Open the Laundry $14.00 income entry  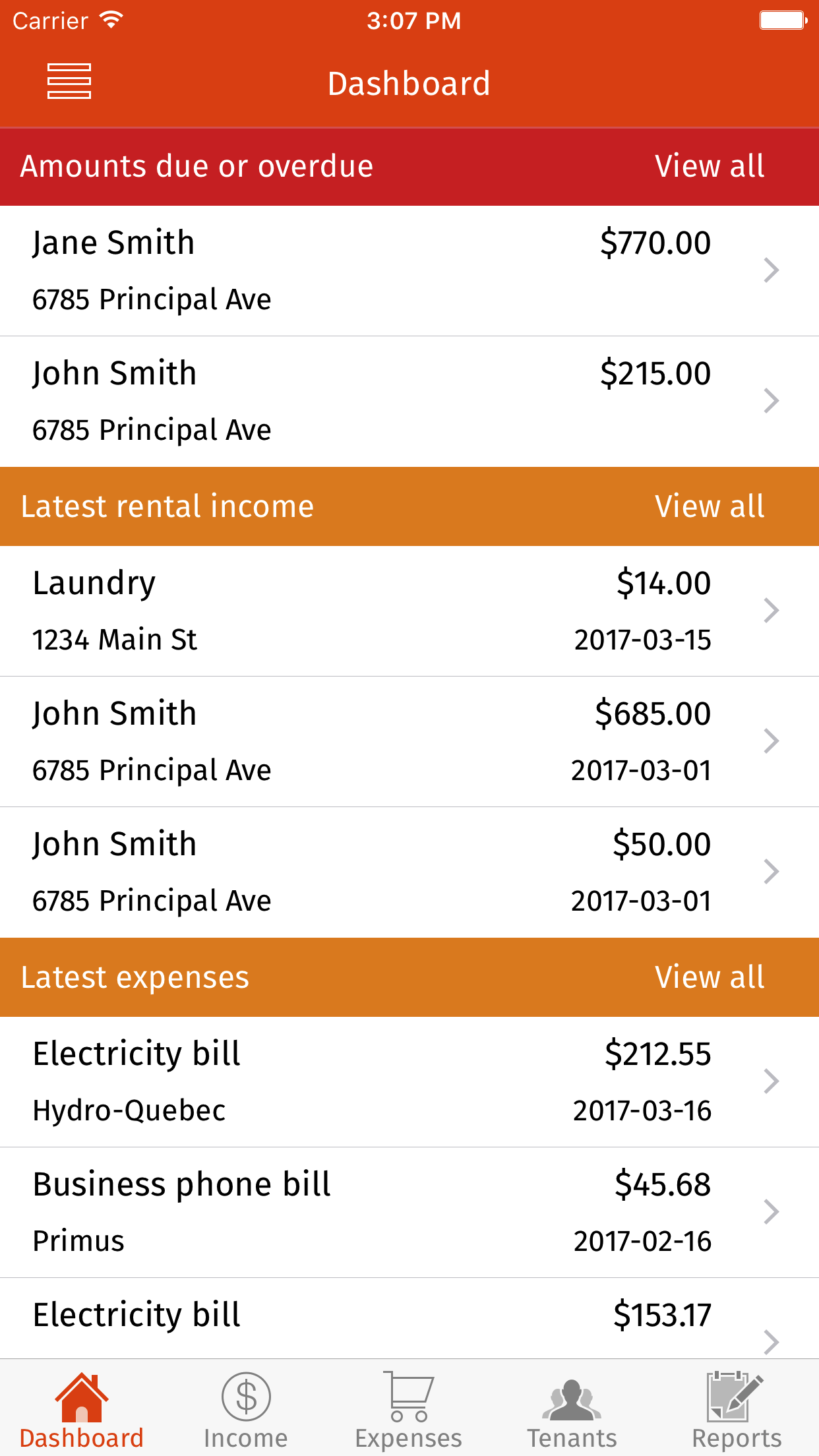pos(409,611)
